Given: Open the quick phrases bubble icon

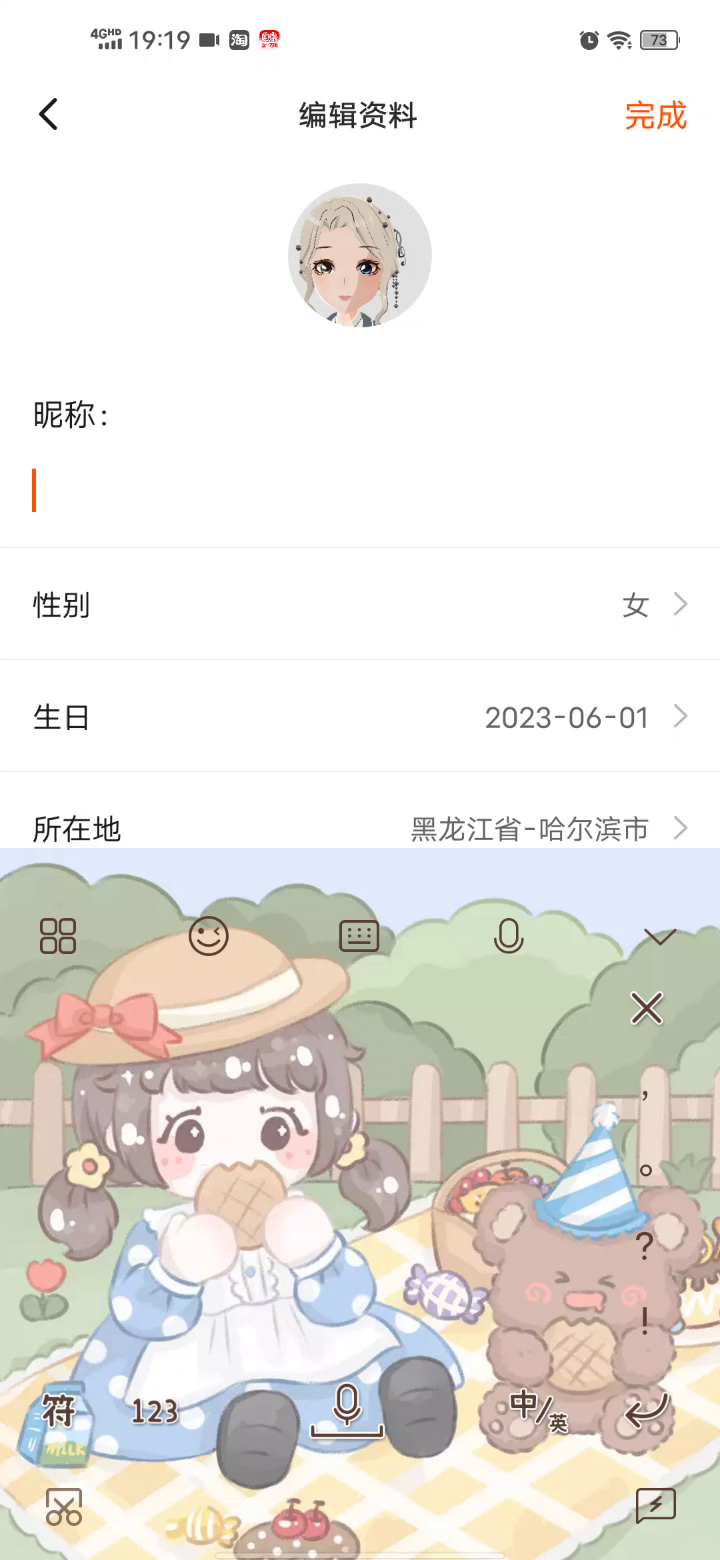Looking at the screenshot, I should click(656, 1506).
